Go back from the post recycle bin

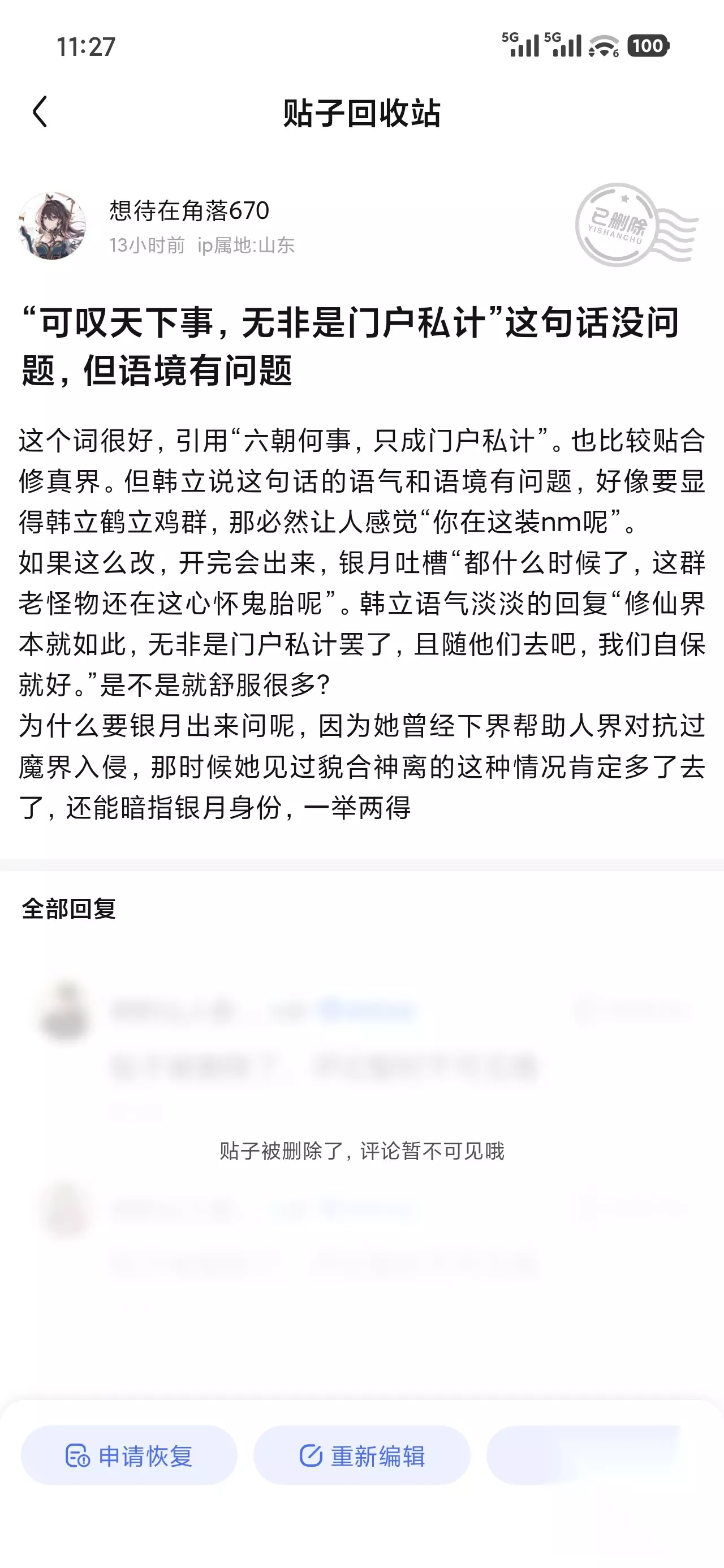click(40, 112)
